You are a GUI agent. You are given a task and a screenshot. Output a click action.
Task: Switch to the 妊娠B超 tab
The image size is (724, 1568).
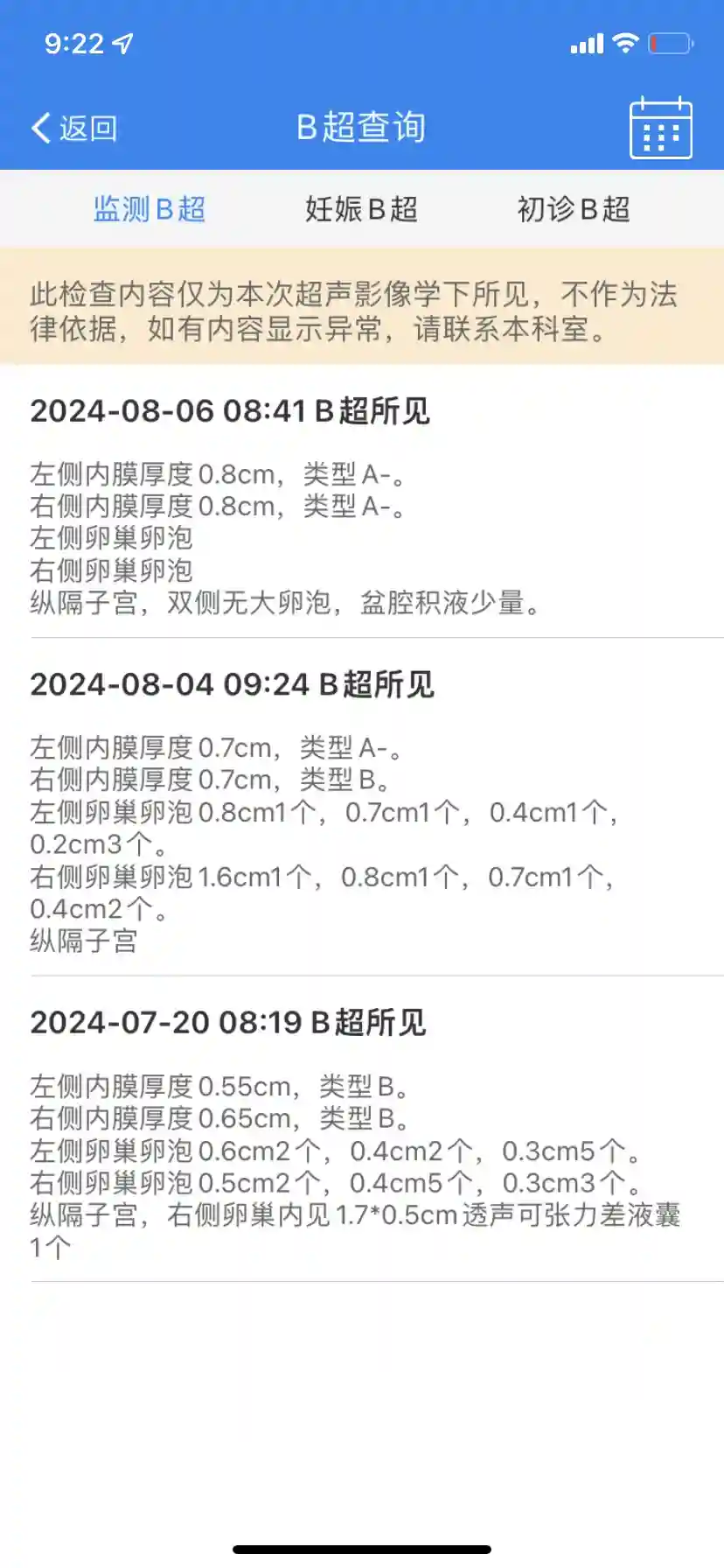pyautogui.click(x=361, y=209)
